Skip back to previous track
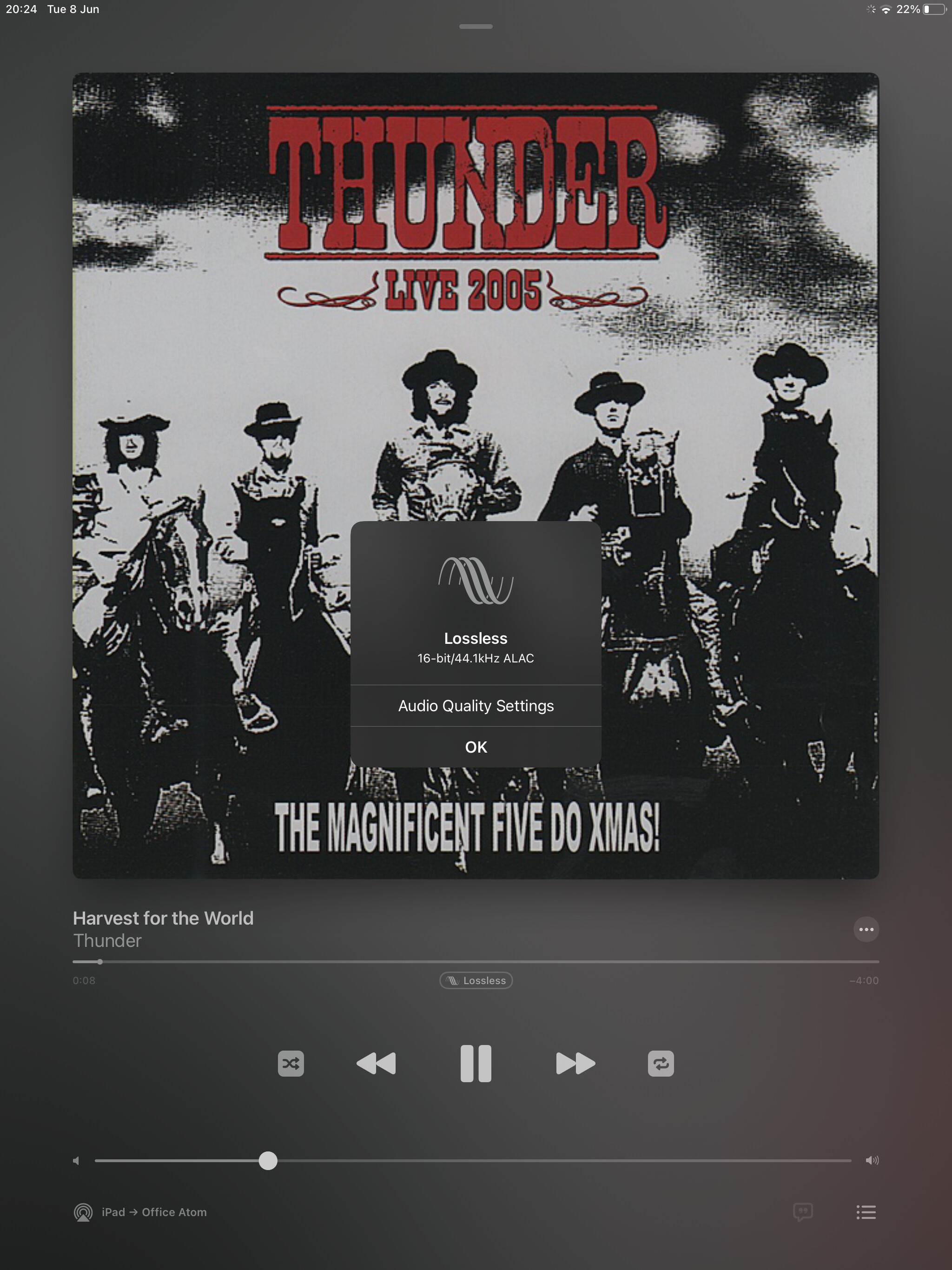The width and height of the screenshot is (952, 1270). click(x=376, y=1063)
